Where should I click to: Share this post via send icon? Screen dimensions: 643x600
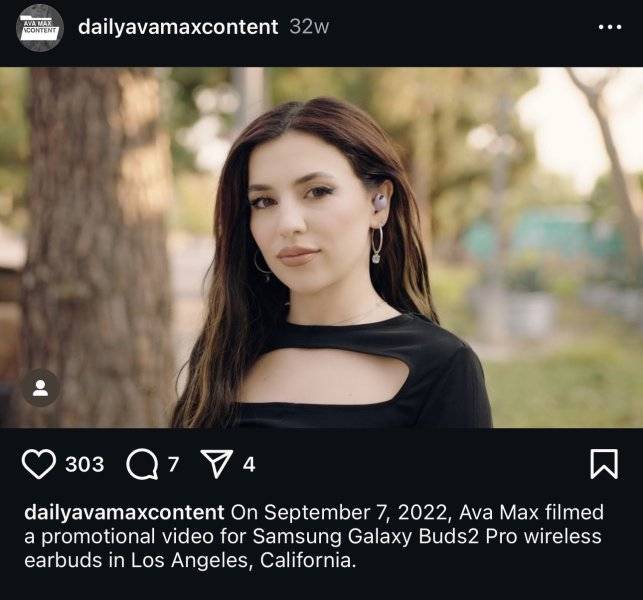click(216, 464)
